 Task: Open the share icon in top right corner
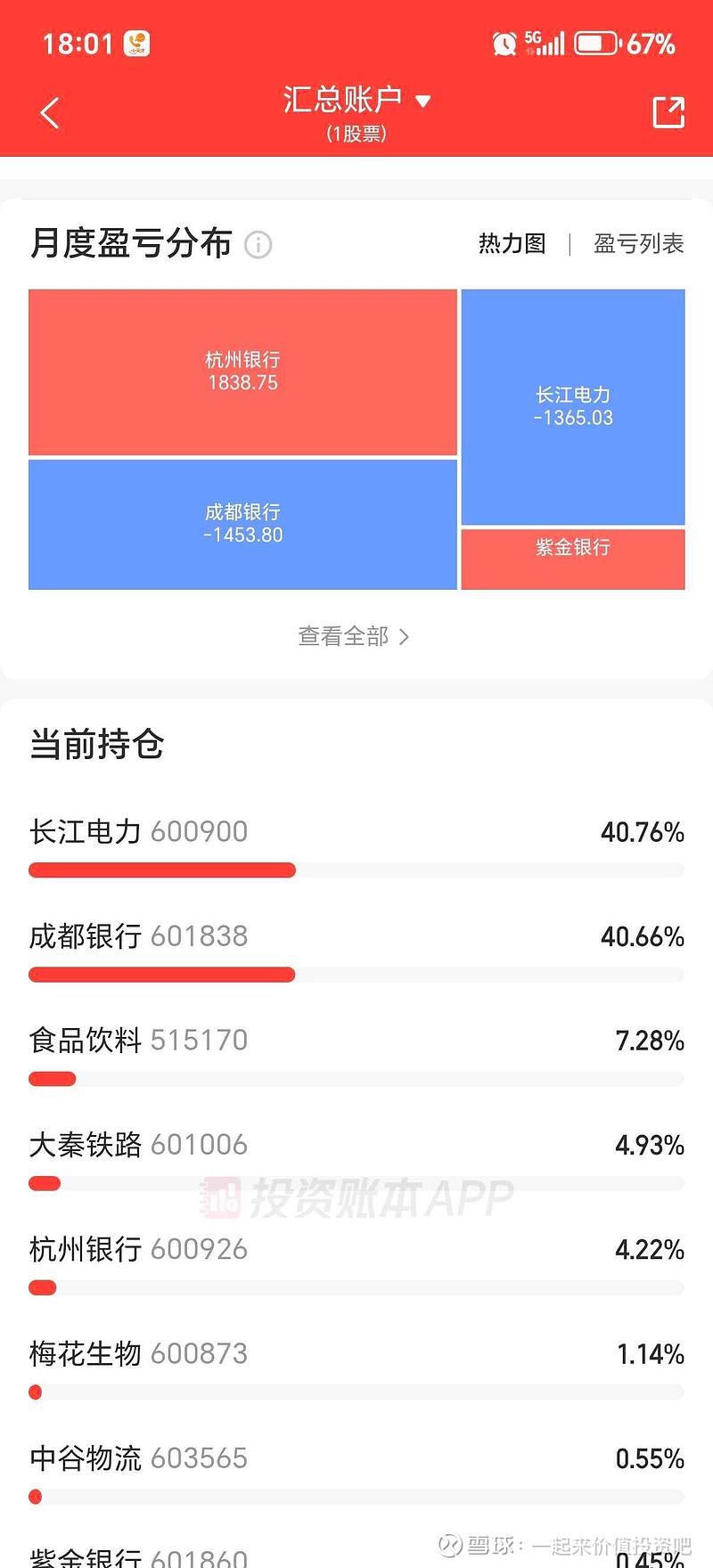(668, 113)
